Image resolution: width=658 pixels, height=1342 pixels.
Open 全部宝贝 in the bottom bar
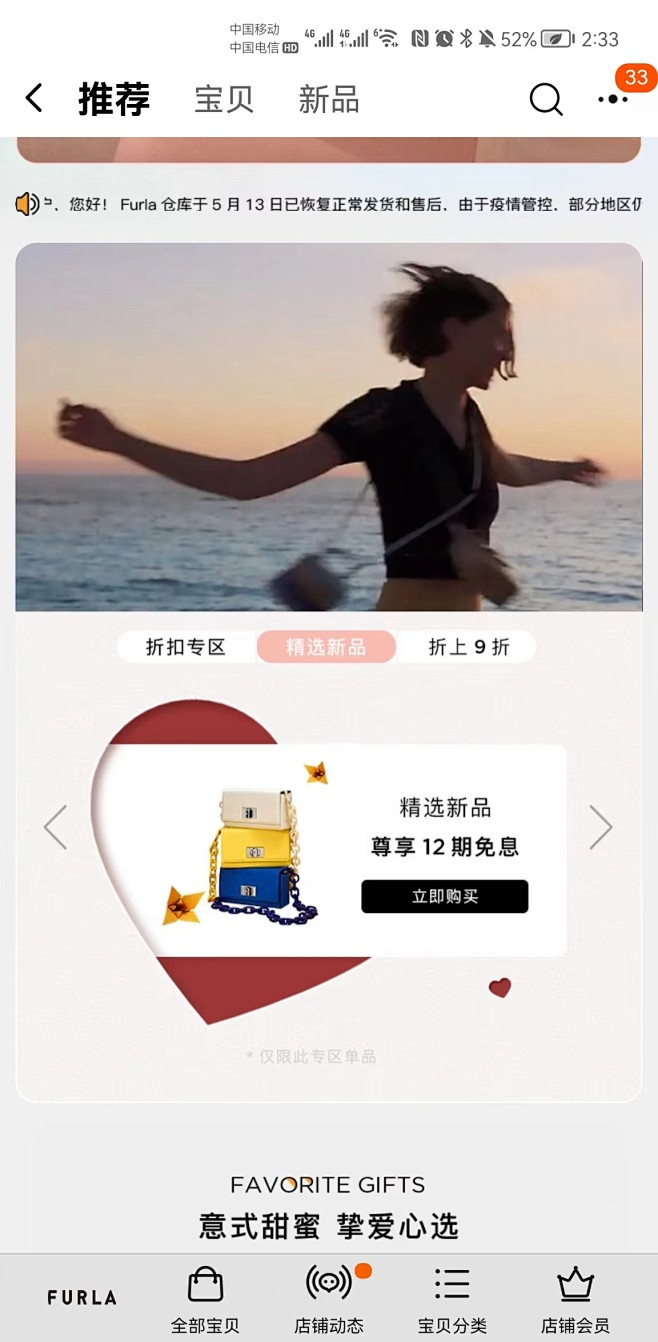[x=205, y=1299]
